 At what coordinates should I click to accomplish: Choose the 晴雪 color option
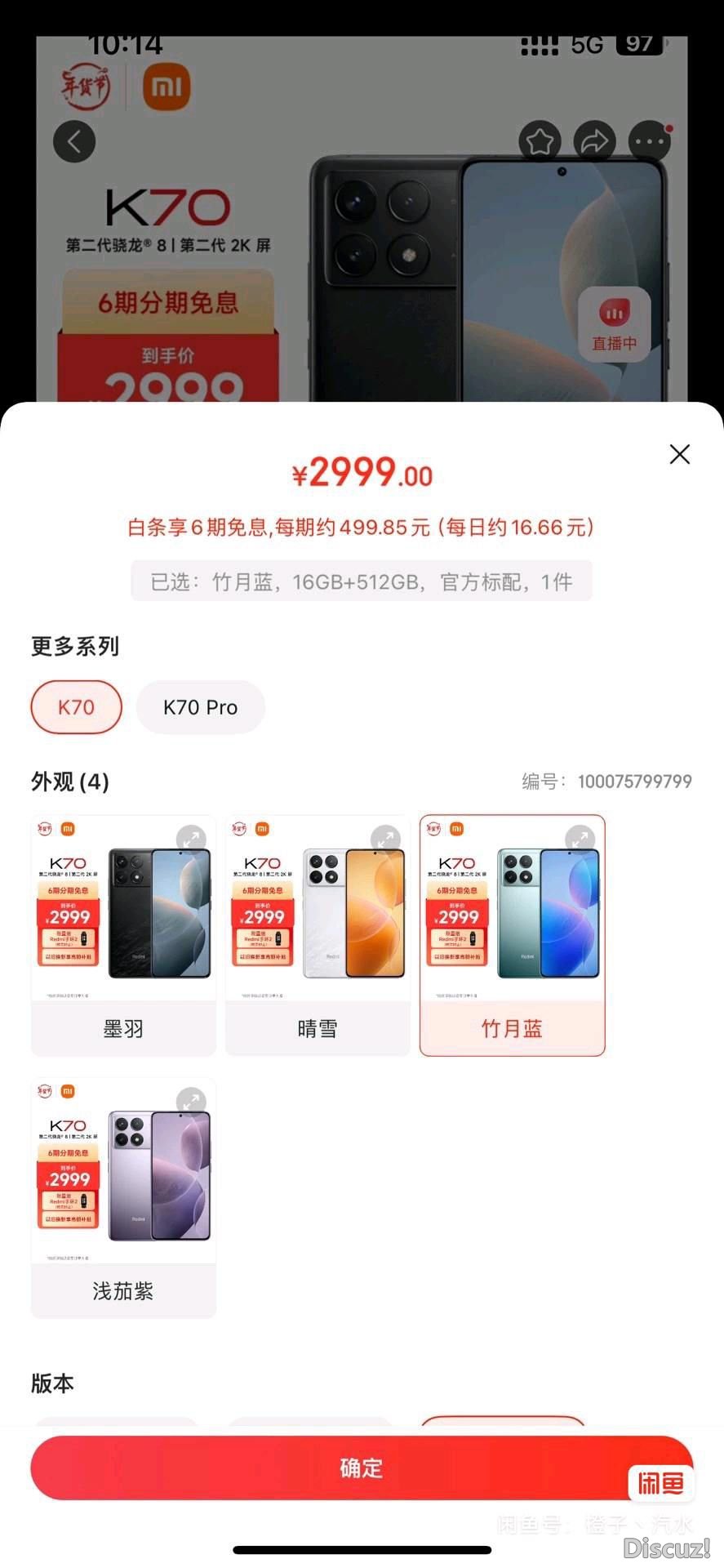coord(318,1028)
